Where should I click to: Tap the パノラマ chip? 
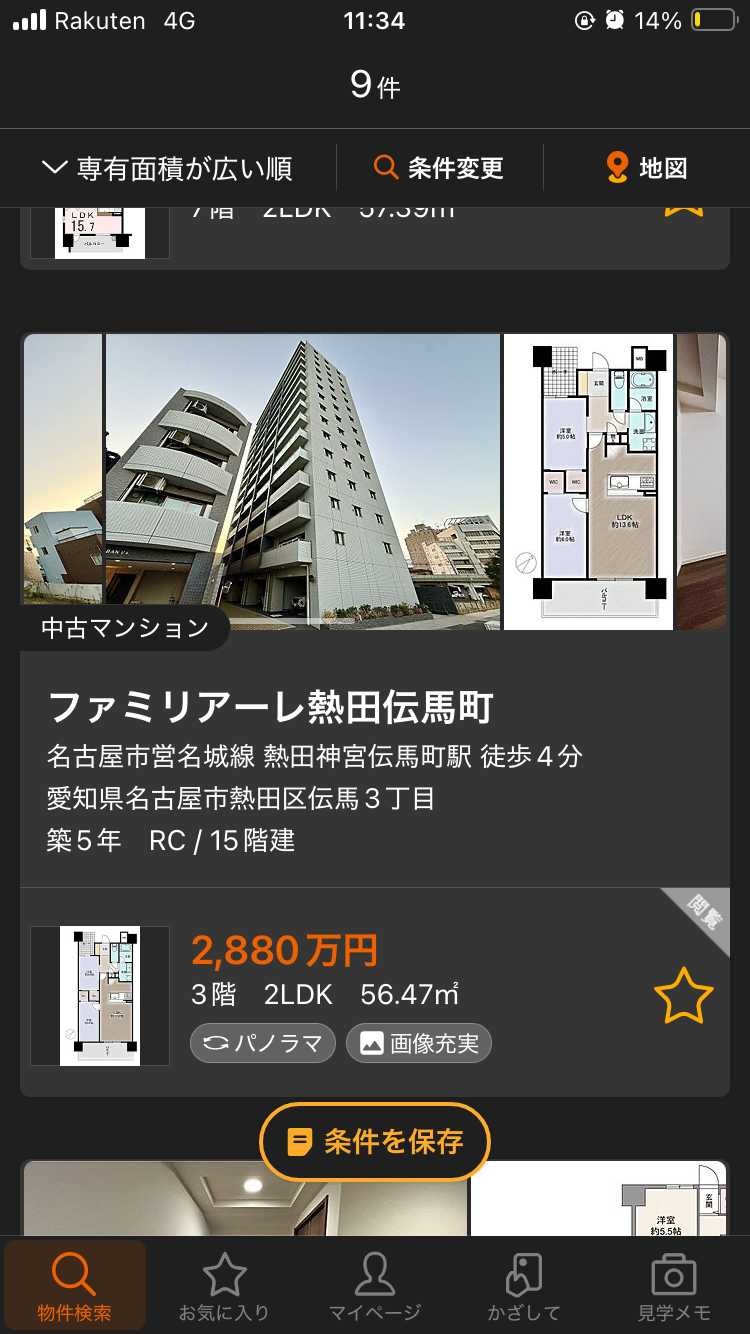pos(262,1044)
